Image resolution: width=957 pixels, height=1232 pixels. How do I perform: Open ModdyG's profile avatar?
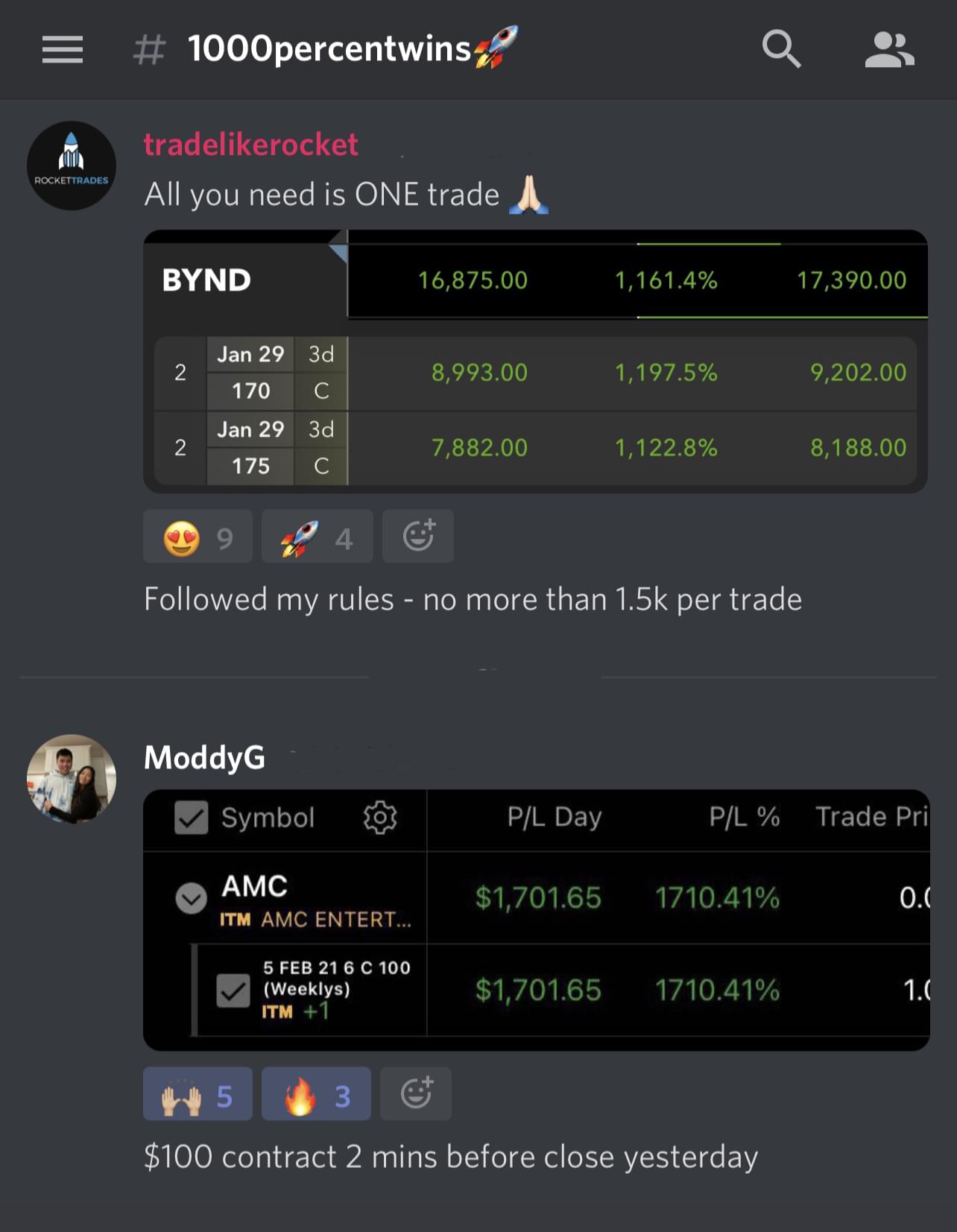pos(72,779)
